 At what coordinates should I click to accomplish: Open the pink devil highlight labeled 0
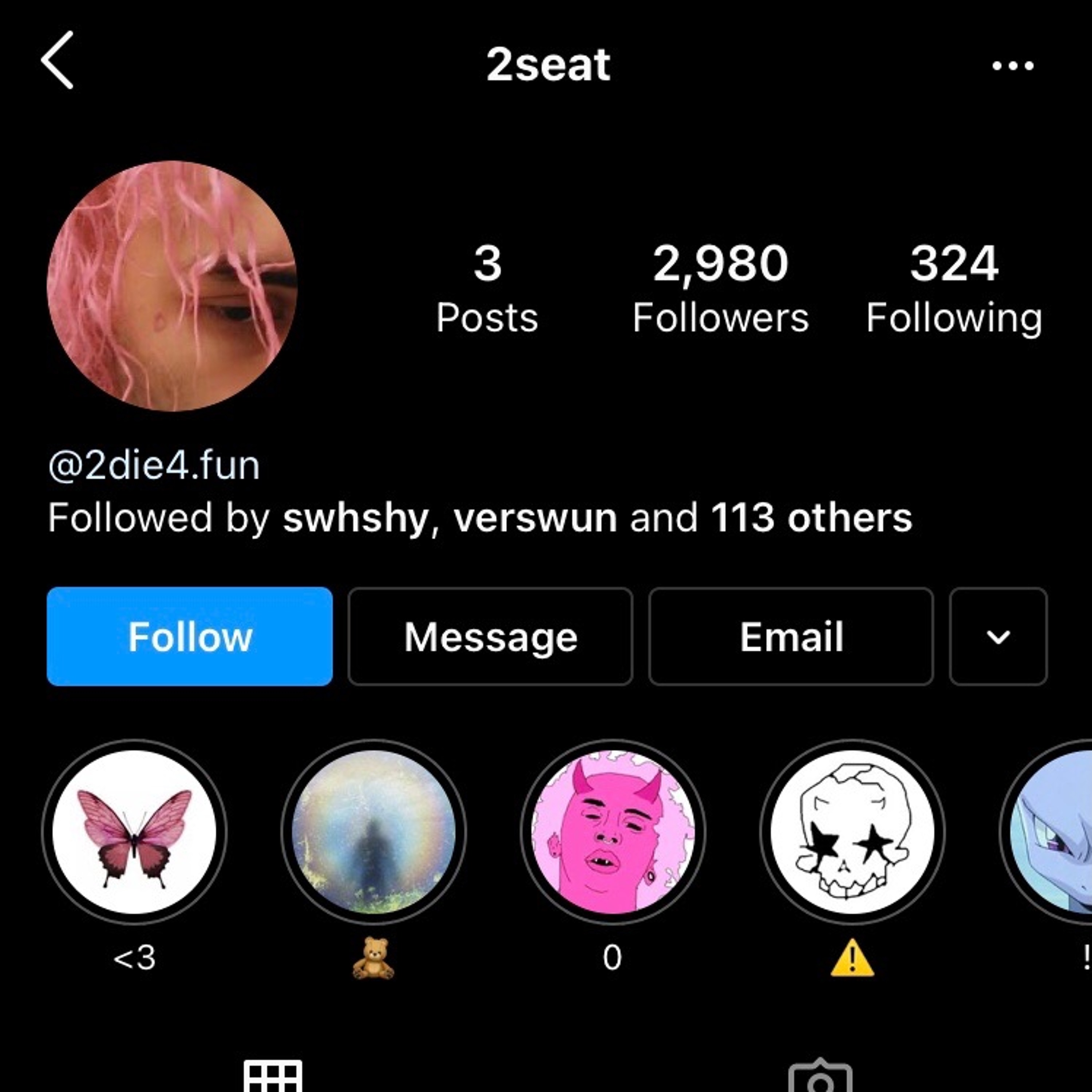pos(613,831)
